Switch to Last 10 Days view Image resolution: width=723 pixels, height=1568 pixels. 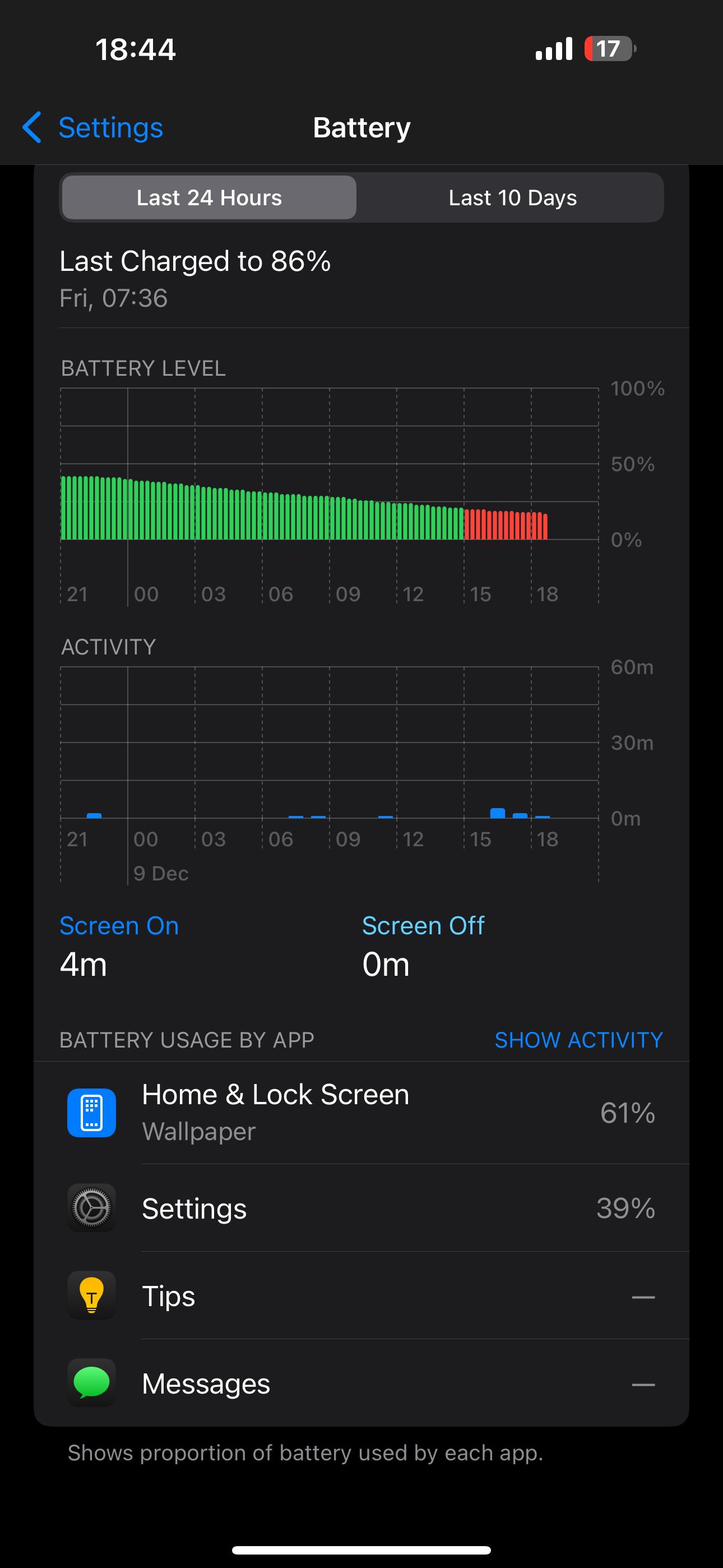(x=512, y=198)
